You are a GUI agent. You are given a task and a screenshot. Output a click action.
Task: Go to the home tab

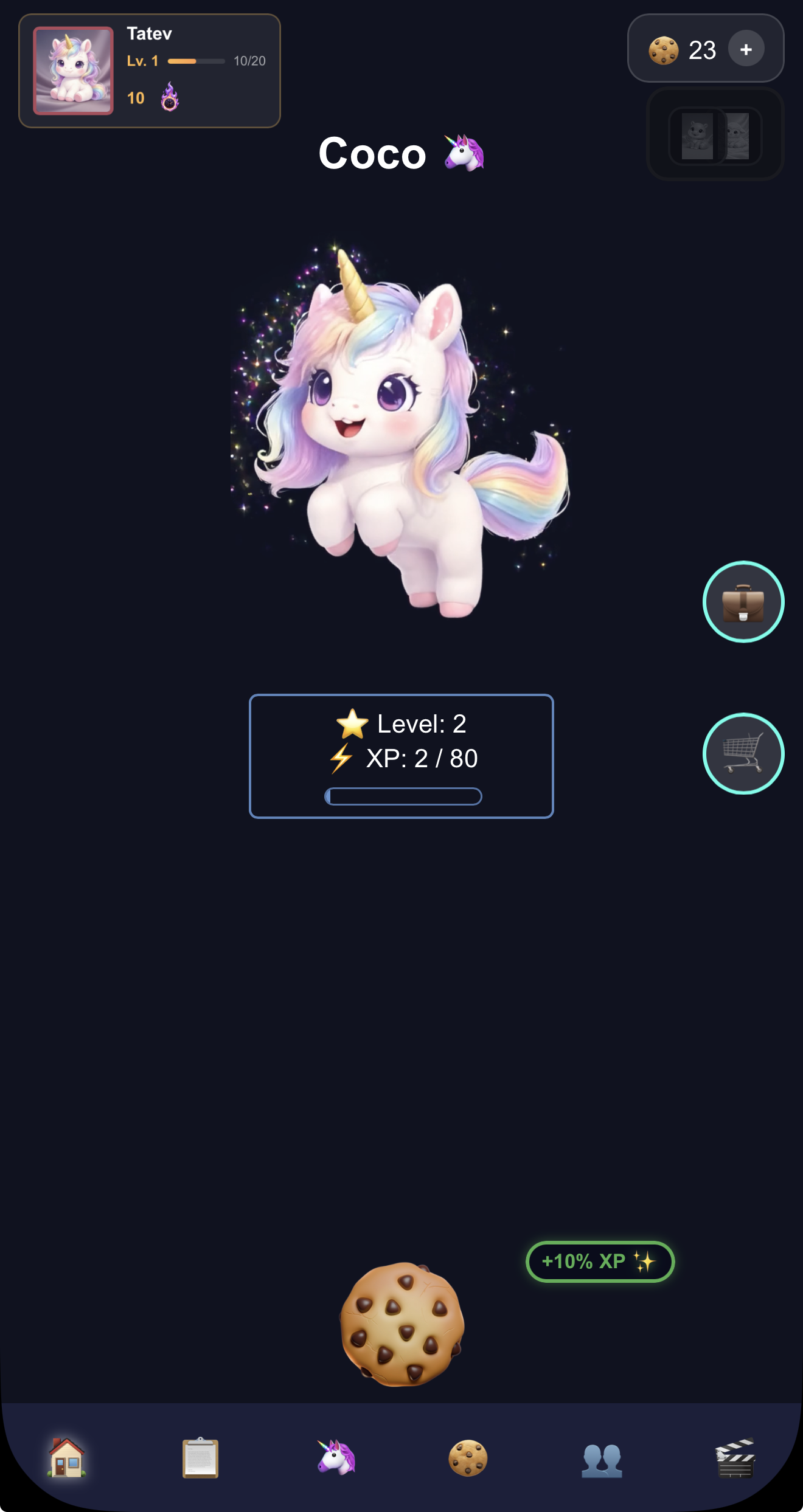click(x=67, y=1458)
